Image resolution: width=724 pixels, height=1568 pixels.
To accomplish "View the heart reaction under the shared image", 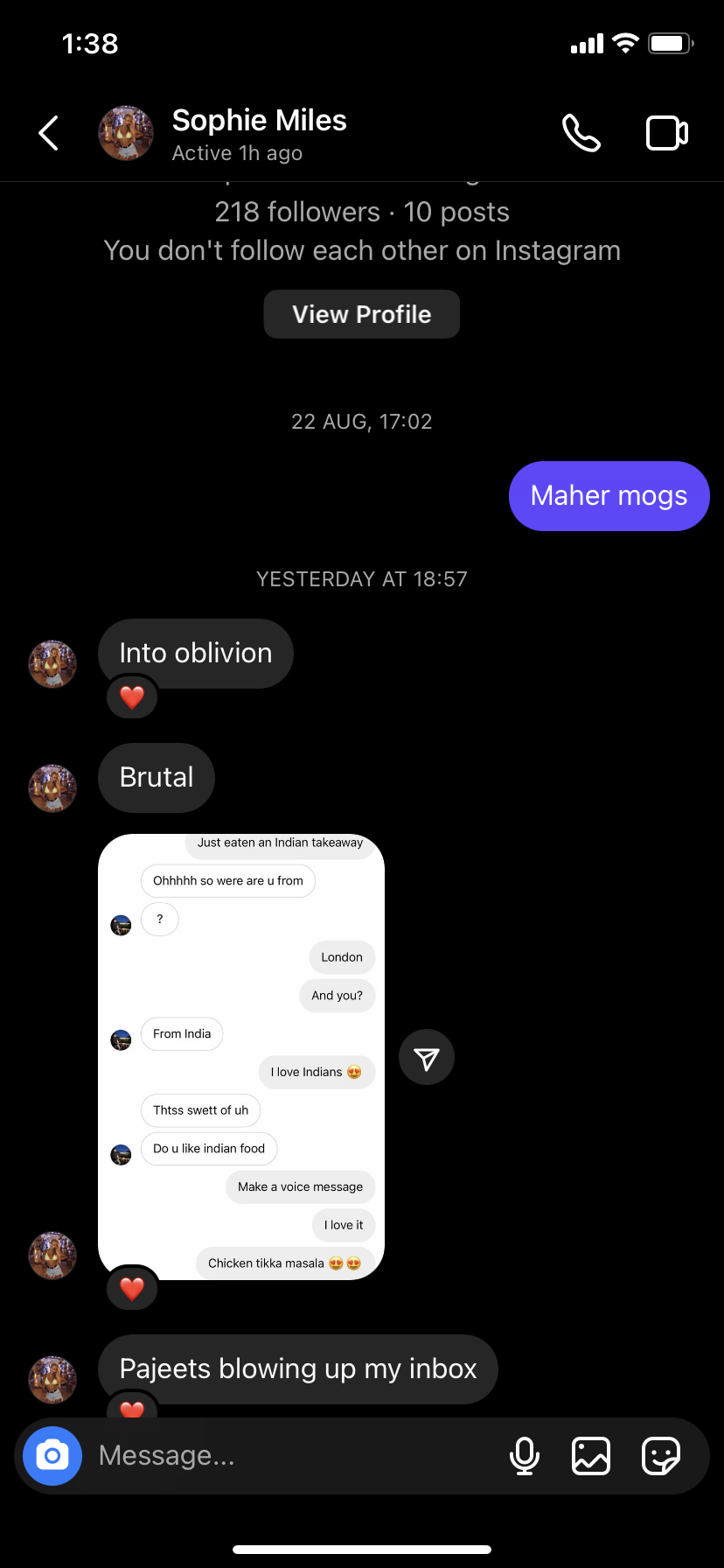I will [x=132, y=1289].
